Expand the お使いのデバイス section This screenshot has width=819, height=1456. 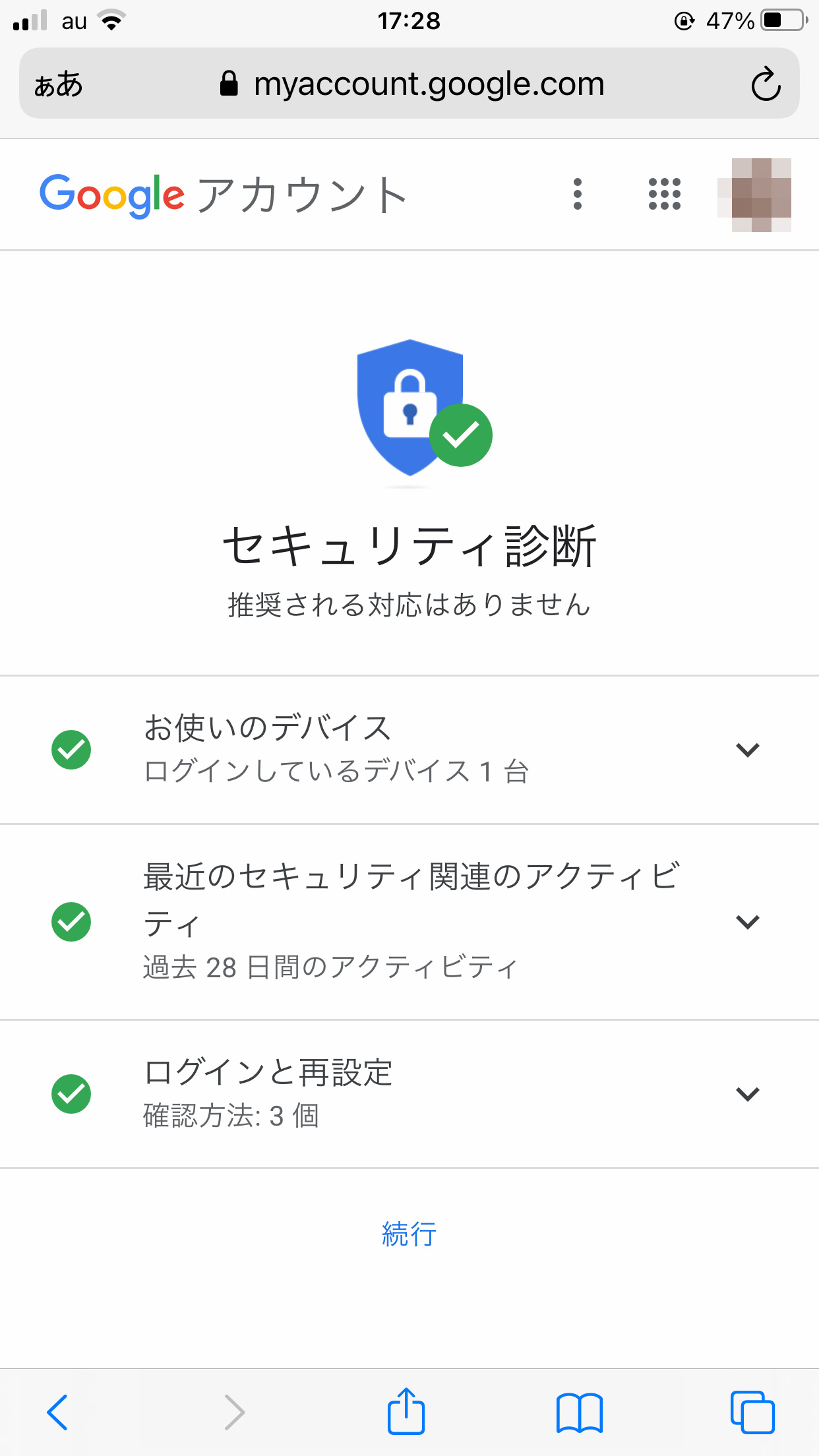409,750
